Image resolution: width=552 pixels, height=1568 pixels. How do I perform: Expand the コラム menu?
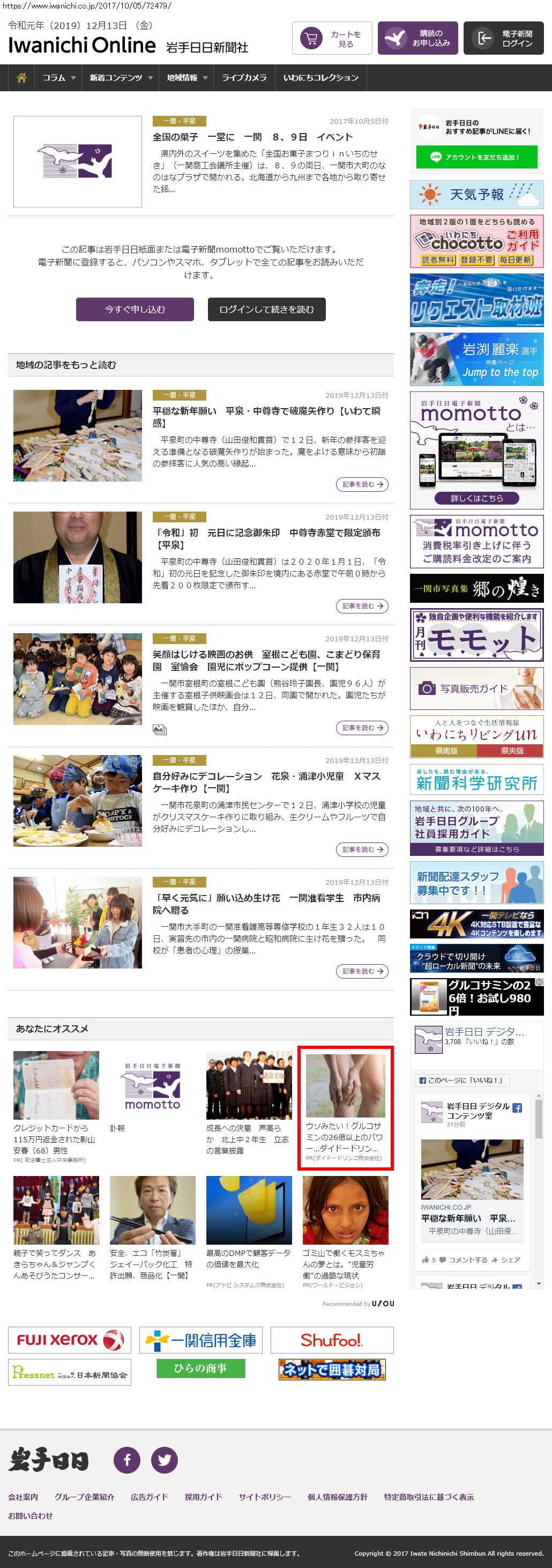point(58,78)
